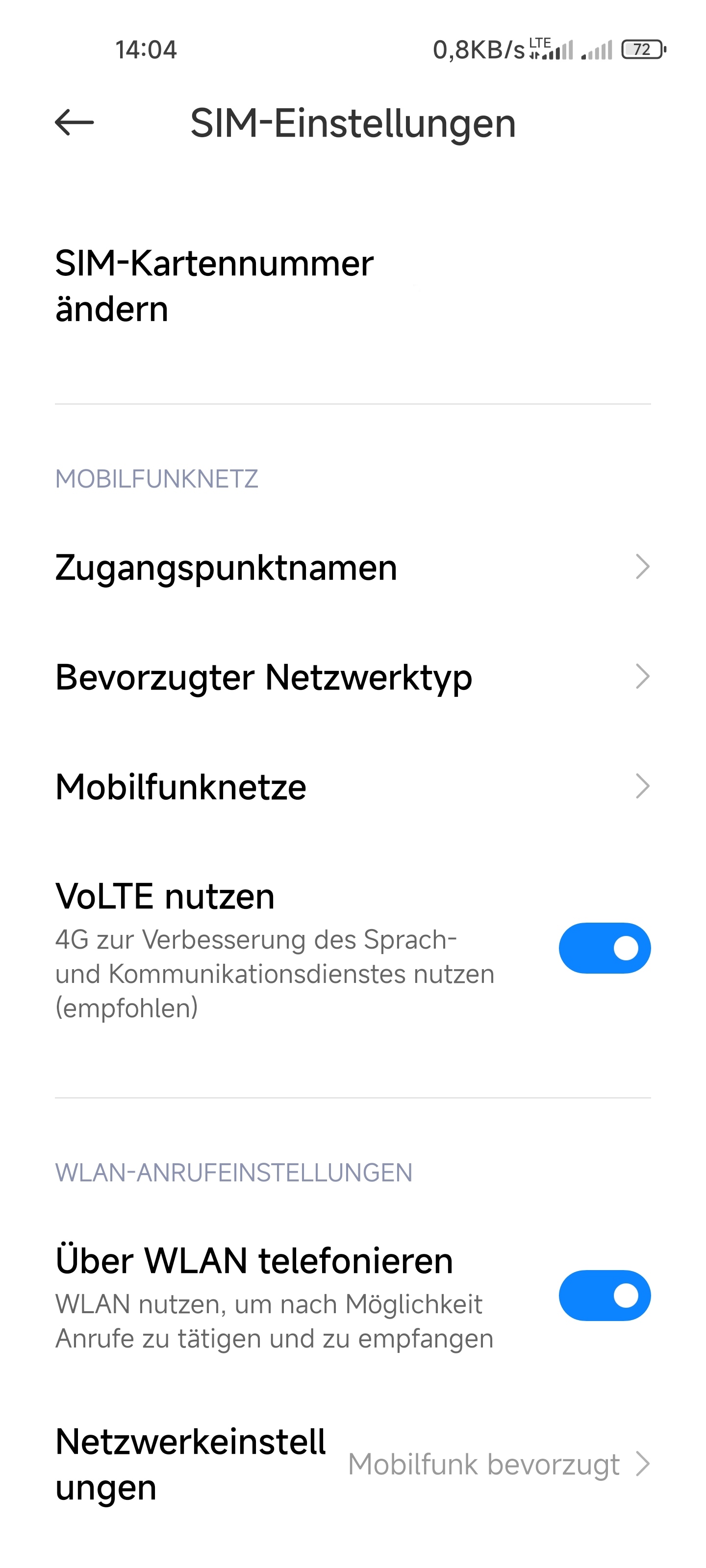Open Netzwerkeinstellungen preference
Screen dimensions: 706x1568
pyautogui.click(x=353, y=1464)
